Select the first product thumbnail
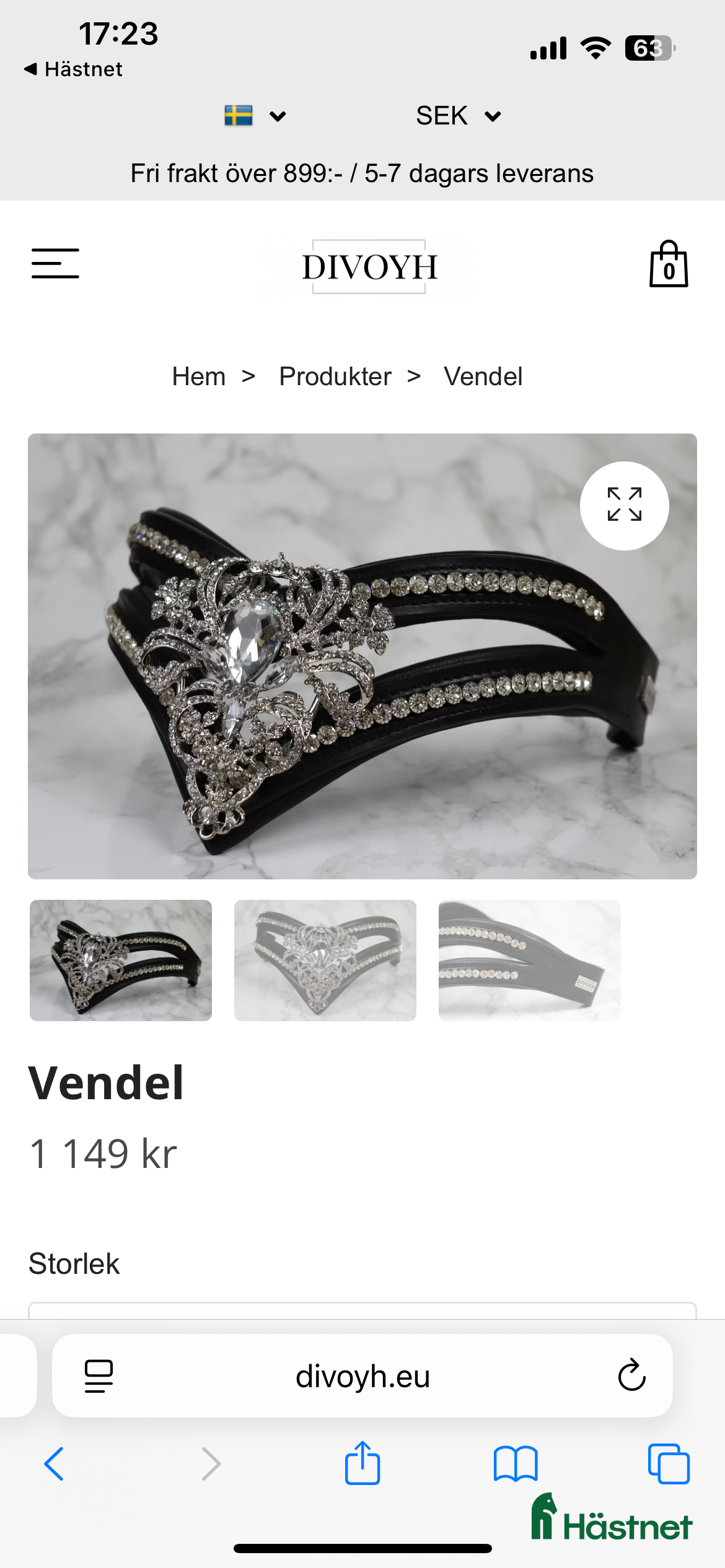The image size is (725, 1568). pos(121,960)
